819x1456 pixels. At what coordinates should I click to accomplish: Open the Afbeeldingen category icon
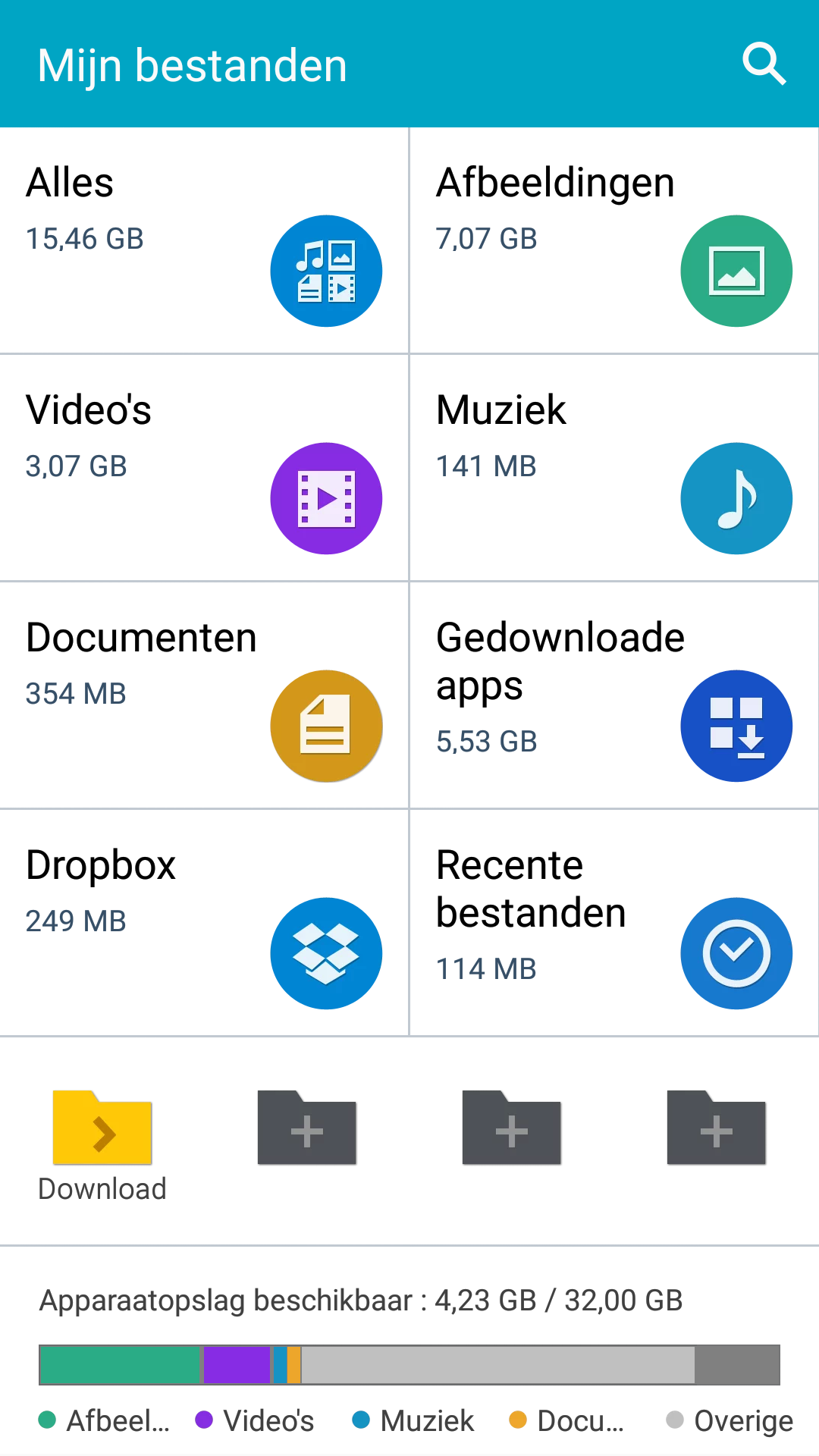coord(736,271)
